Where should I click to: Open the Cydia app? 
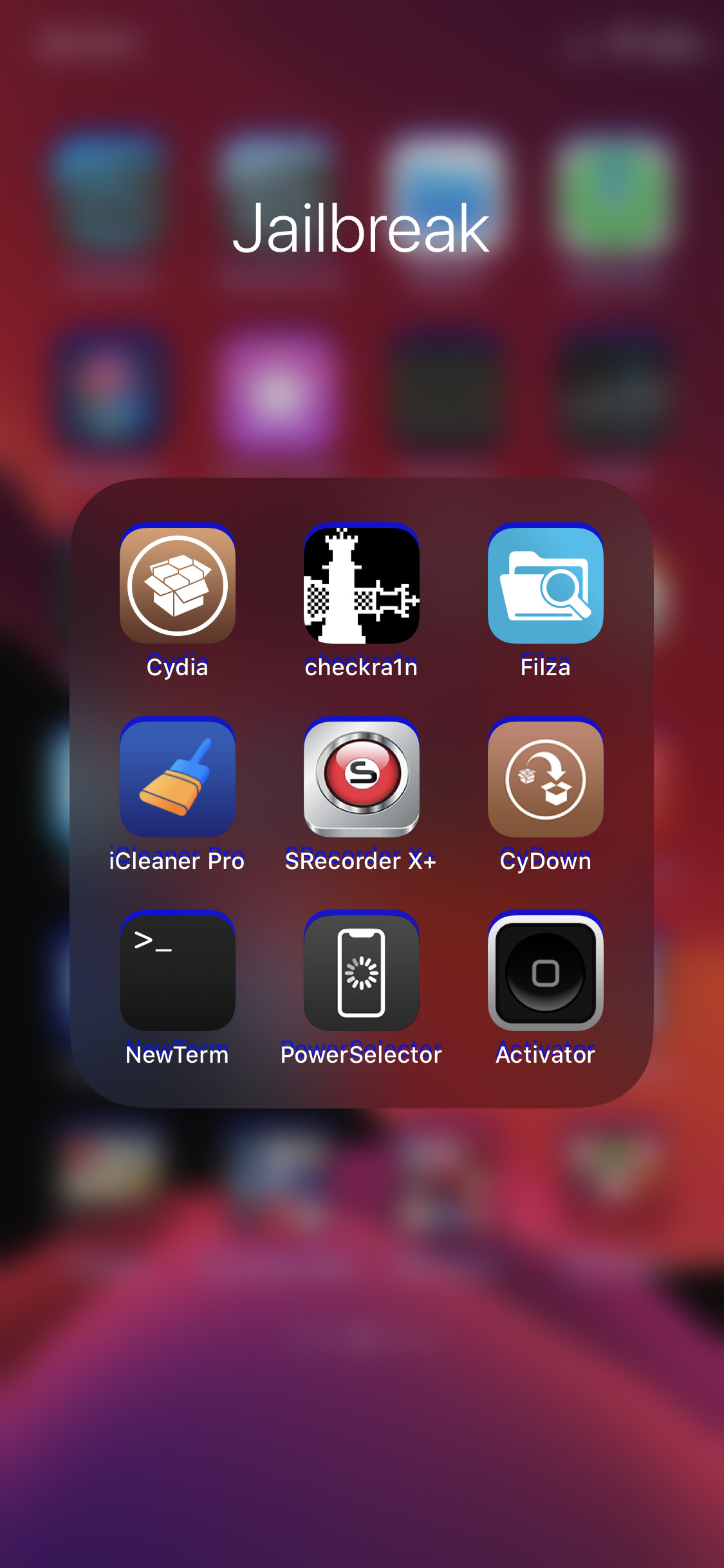click(178, 585)
